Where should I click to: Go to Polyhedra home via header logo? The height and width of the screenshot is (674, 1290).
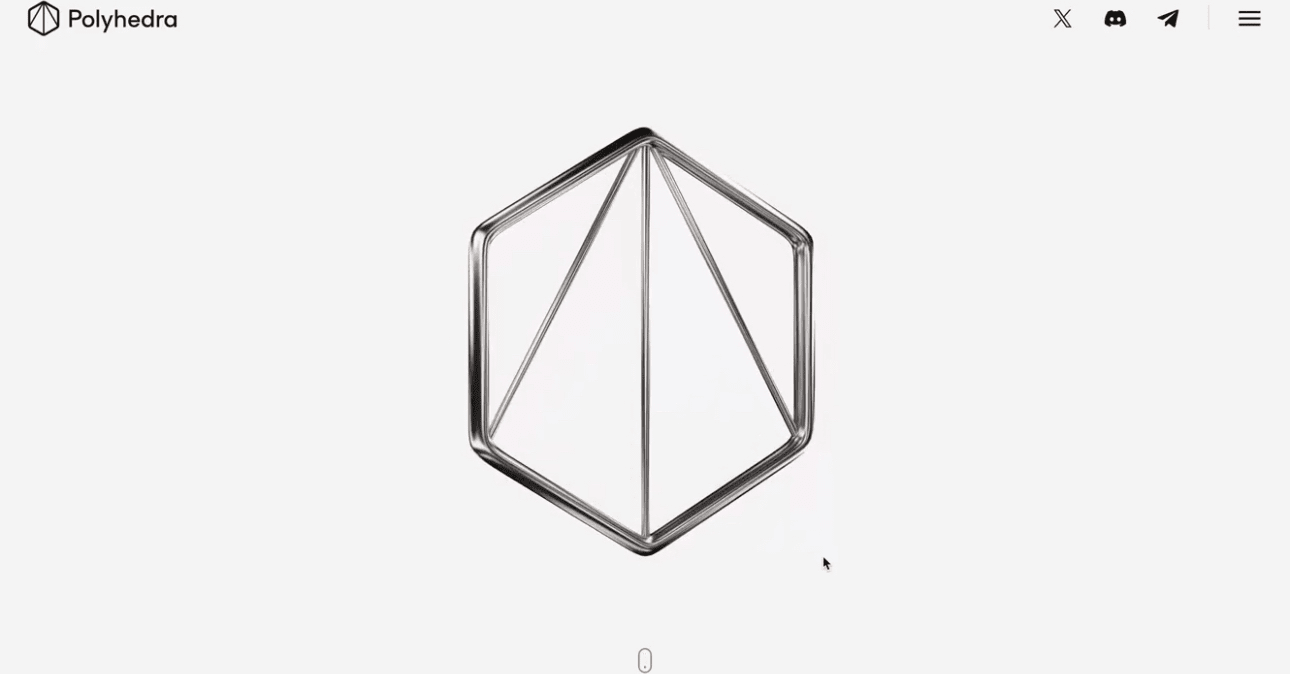coord(102,19)
